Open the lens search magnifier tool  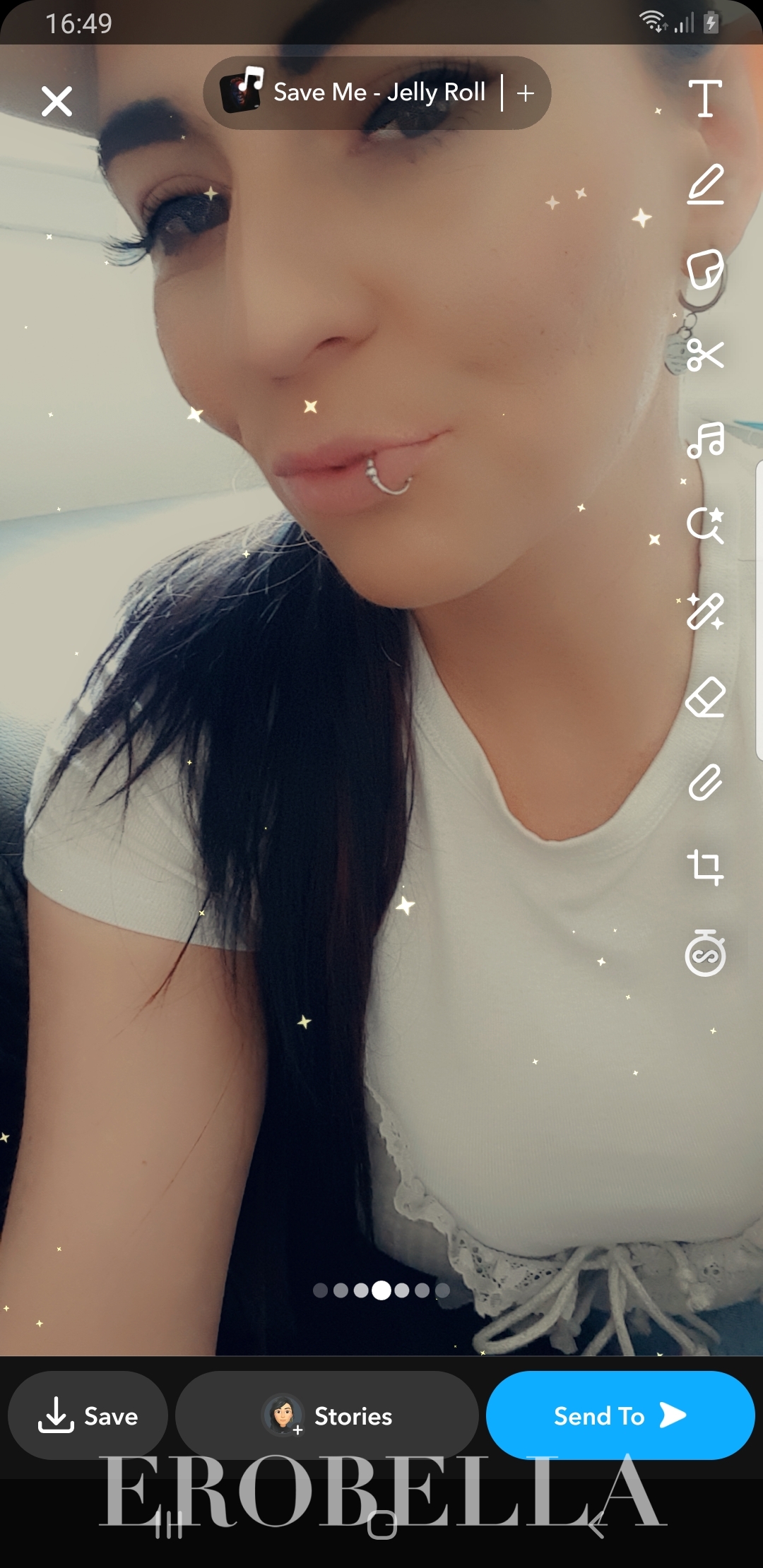(705, 525)
